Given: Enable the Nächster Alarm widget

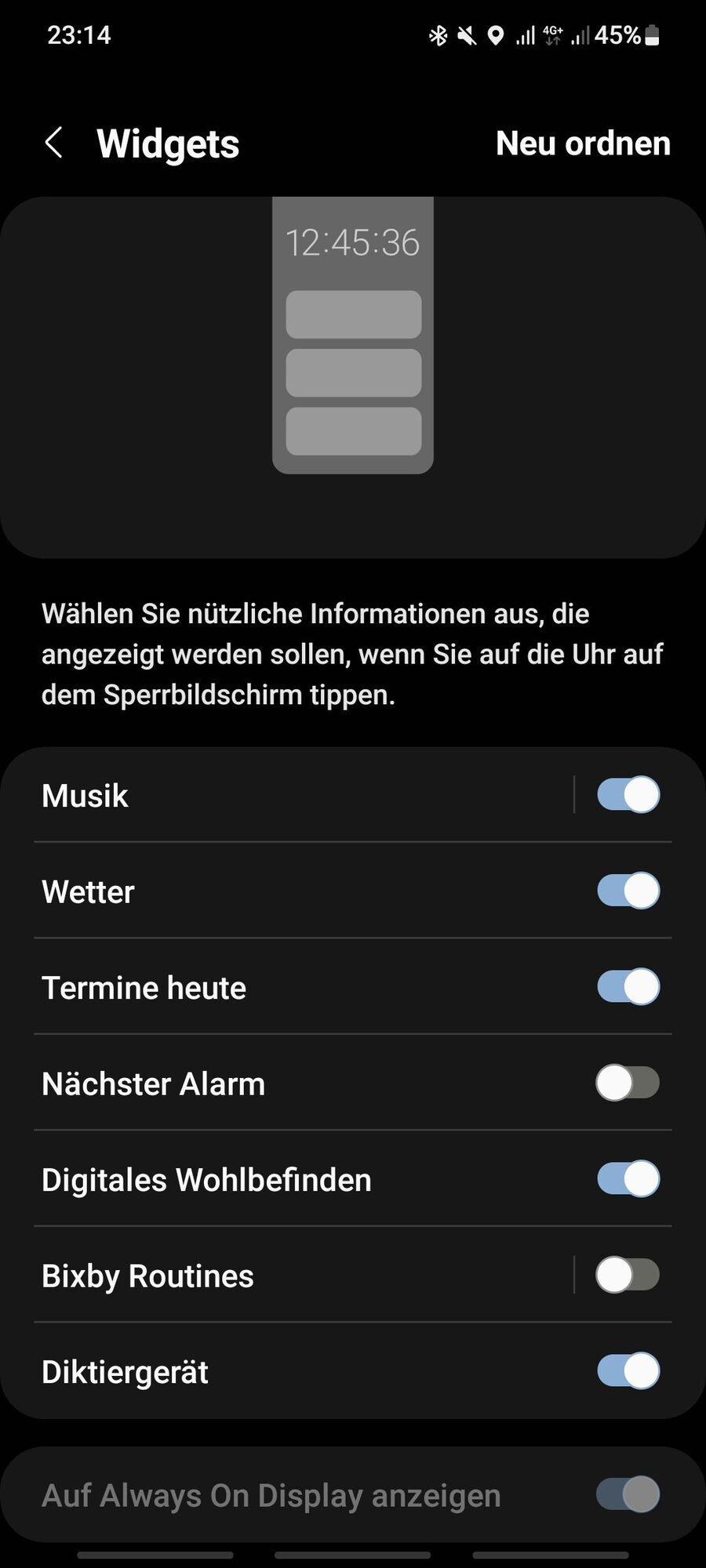Looking at the screenshot, I should (628, 1083).
